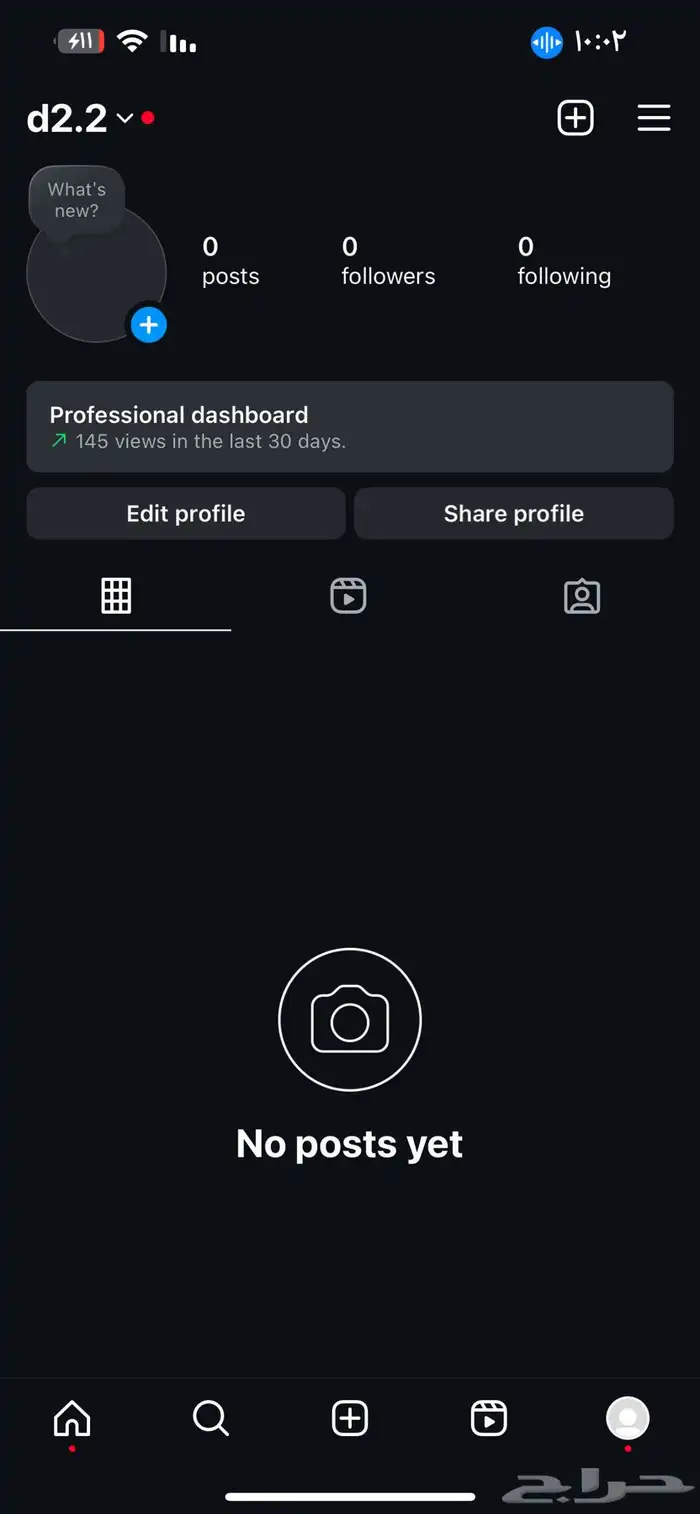Tap the What's new? note bubble
700x1514 pixels.
(76, 200)
